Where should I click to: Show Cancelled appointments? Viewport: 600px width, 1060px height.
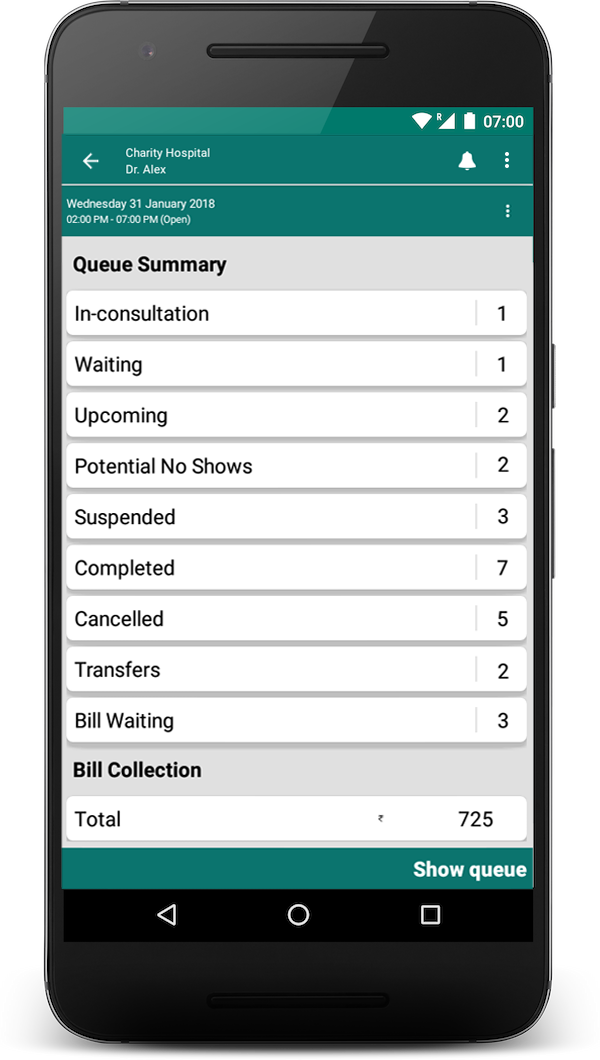[x=296, y=619]
